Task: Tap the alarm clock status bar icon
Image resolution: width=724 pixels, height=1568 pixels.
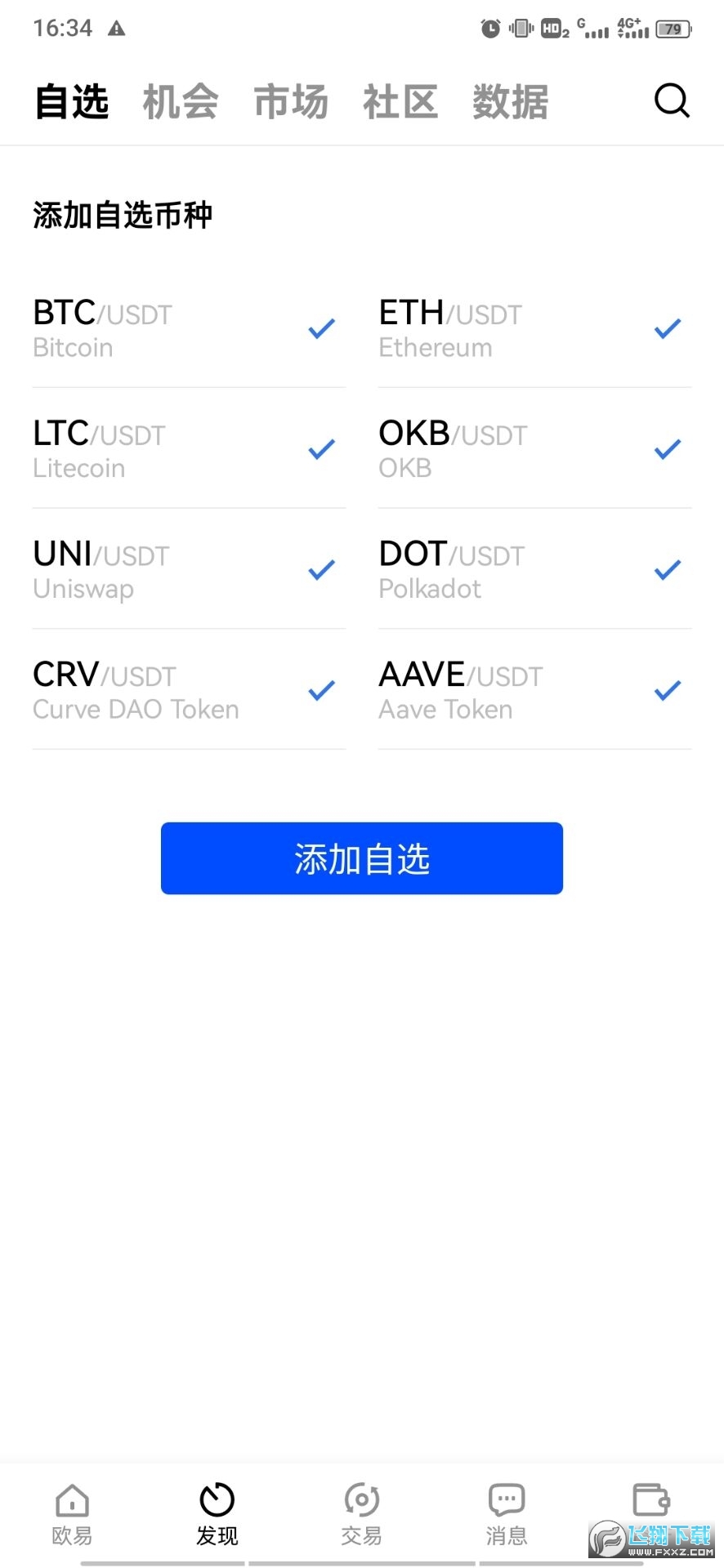Action: (489, 29)
